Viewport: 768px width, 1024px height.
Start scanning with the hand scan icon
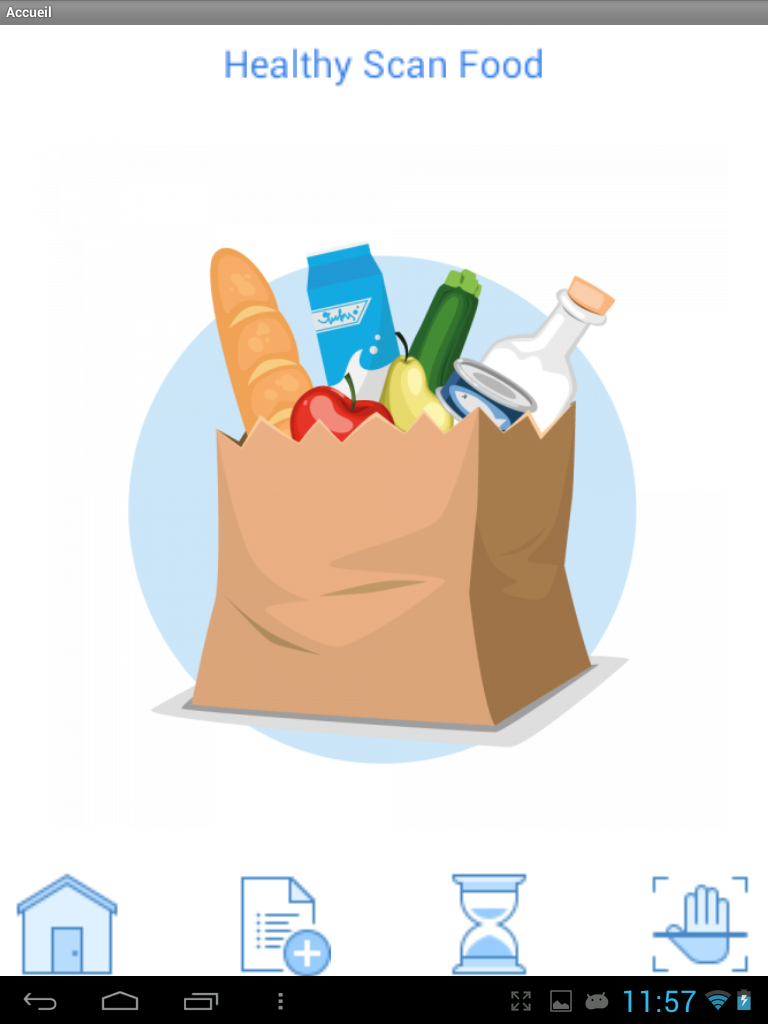(x=699, y=924)
